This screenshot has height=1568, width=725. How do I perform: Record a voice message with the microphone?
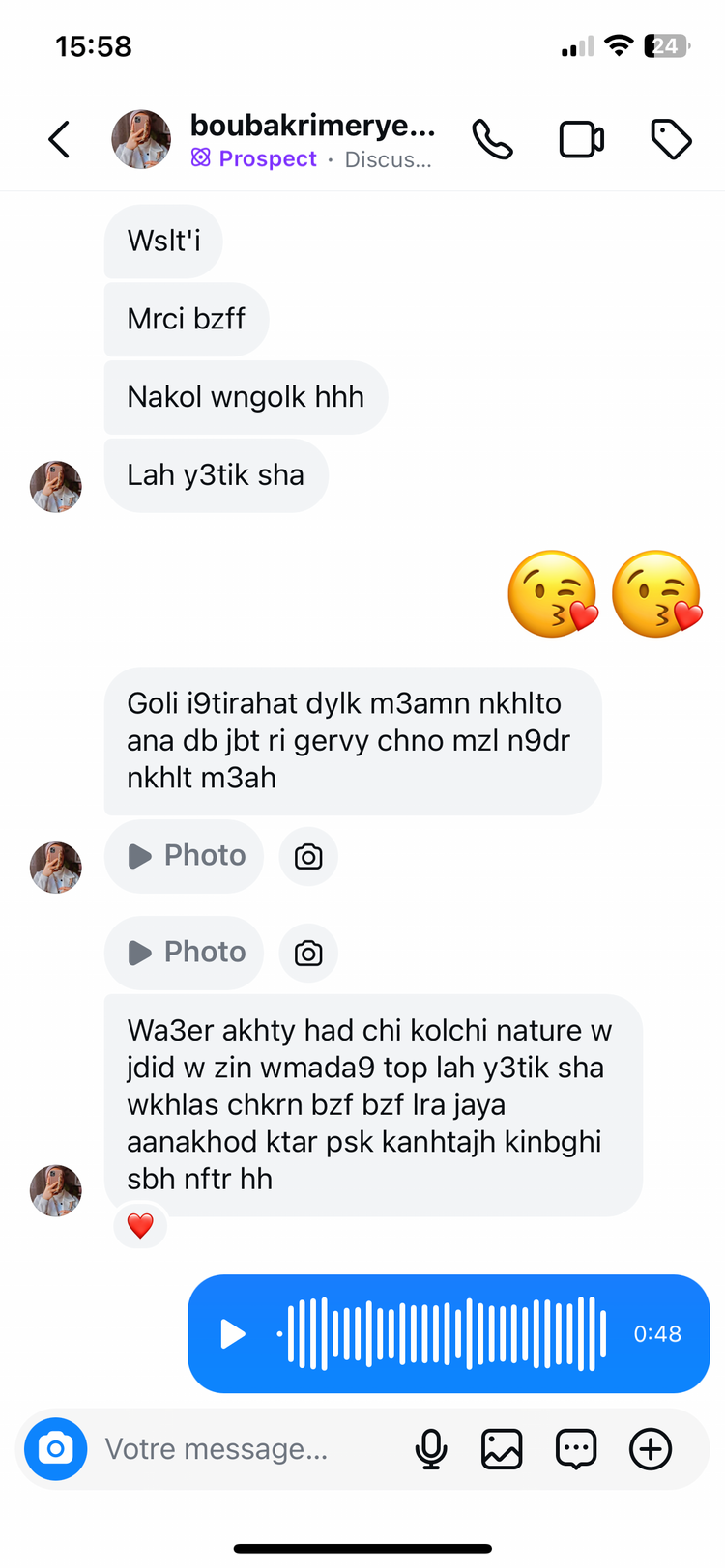431,1448
